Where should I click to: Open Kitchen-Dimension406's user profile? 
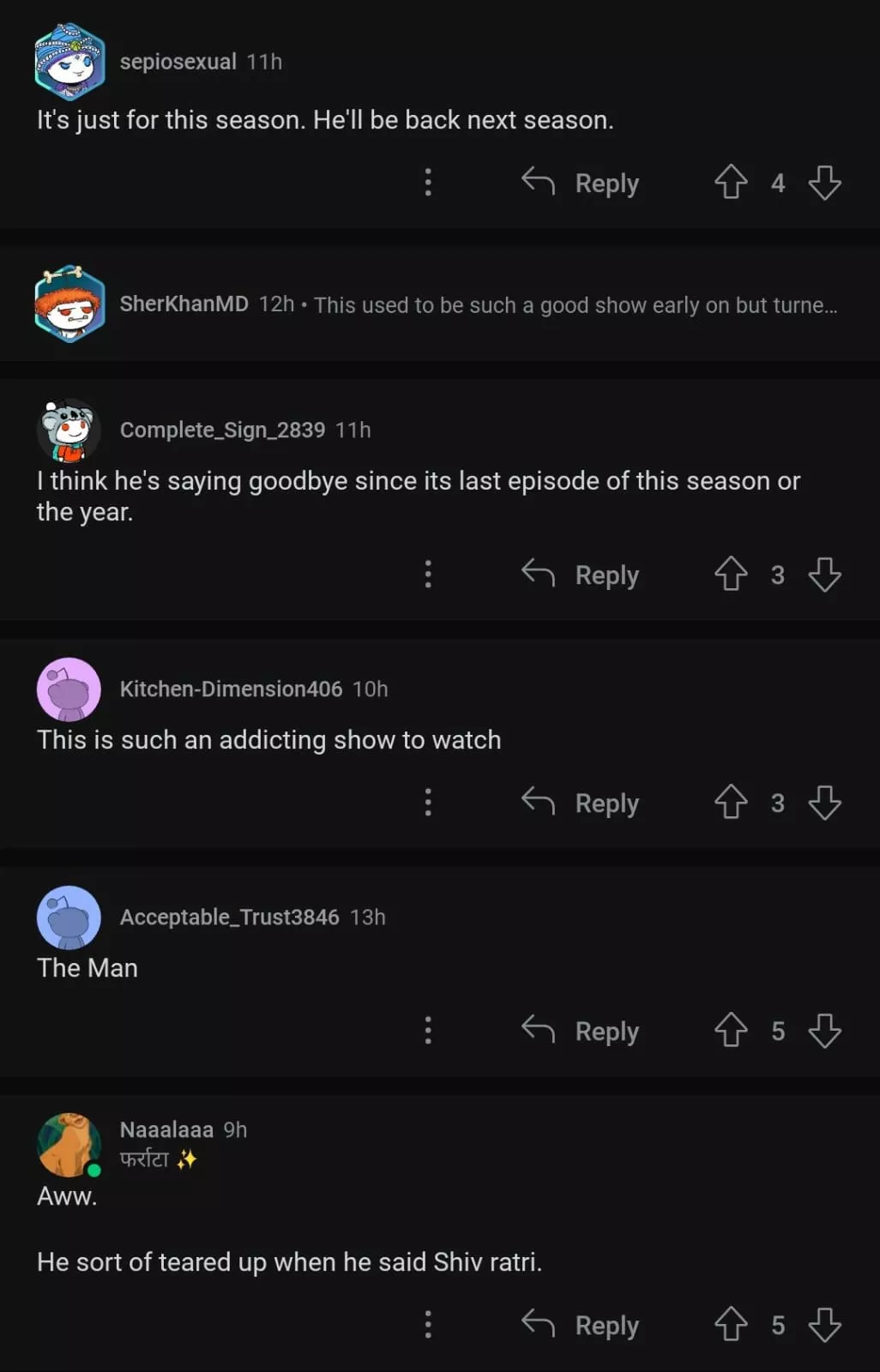[x=231, y=689]
